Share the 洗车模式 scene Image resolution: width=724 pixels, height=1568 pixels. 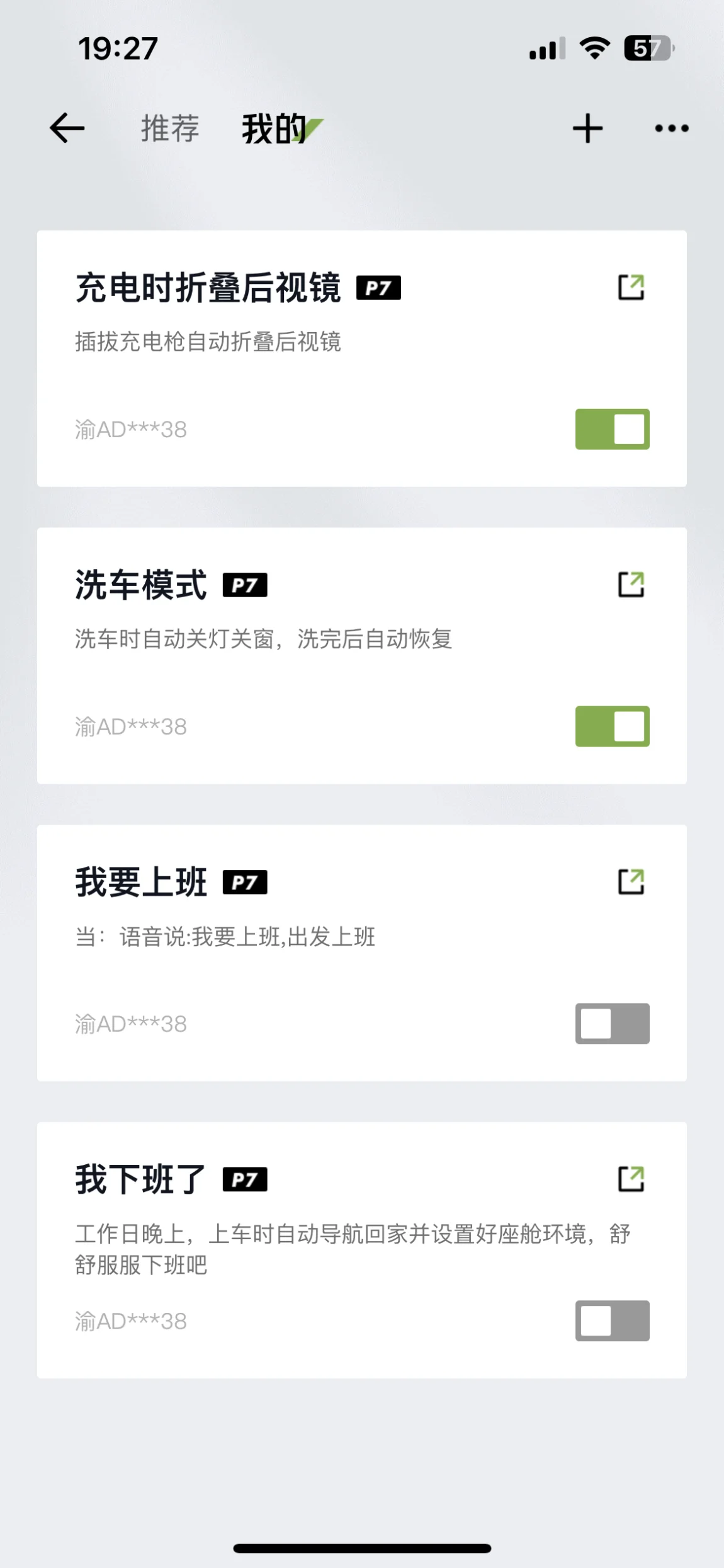(631, 585)
